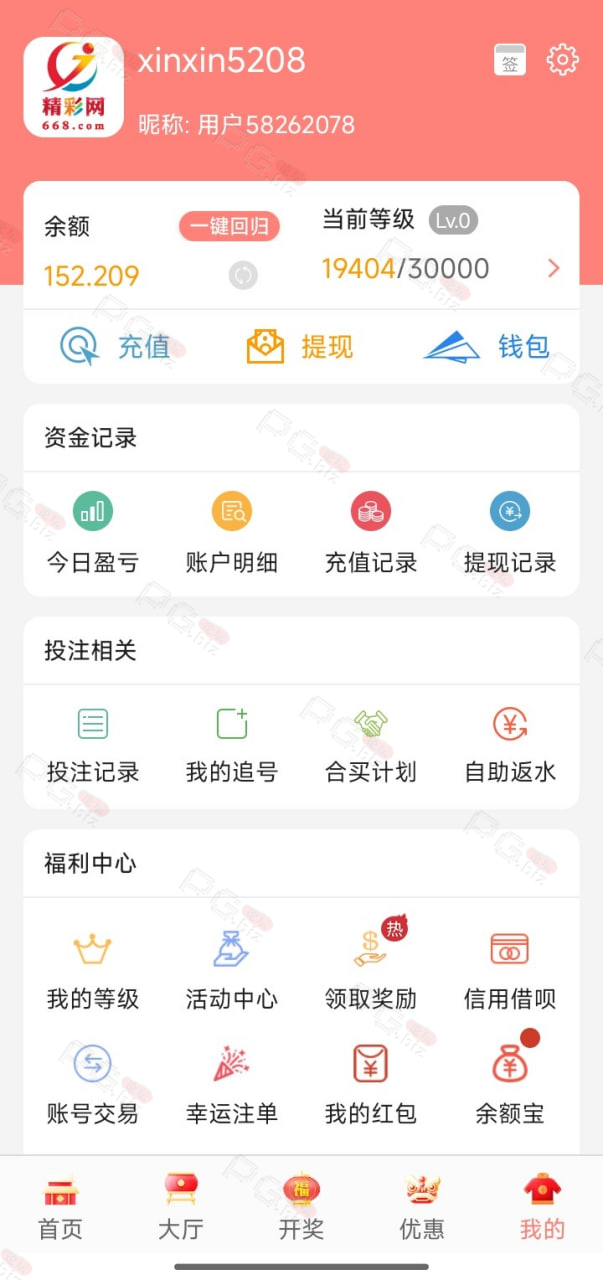603x1280 pixels.
Task: Open 自助返水
Action: [510, 745]
